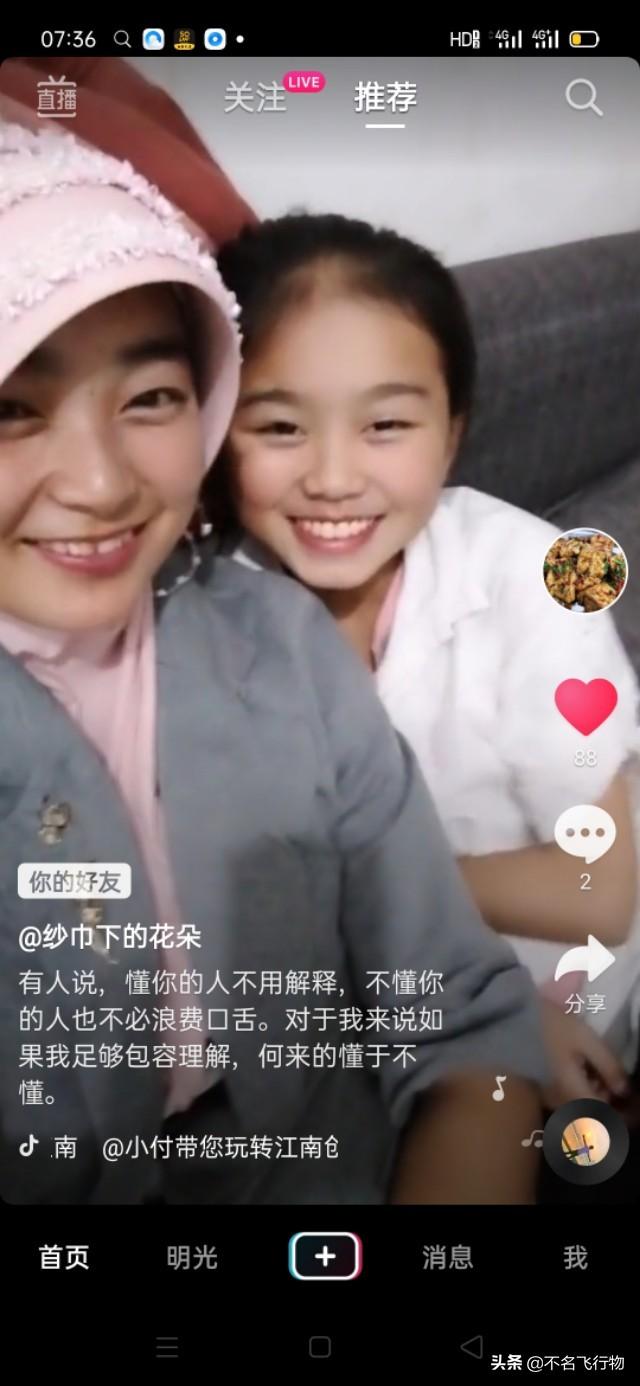
Task: Switch to the 推荐 tab
Action: (x=385, y=98)
